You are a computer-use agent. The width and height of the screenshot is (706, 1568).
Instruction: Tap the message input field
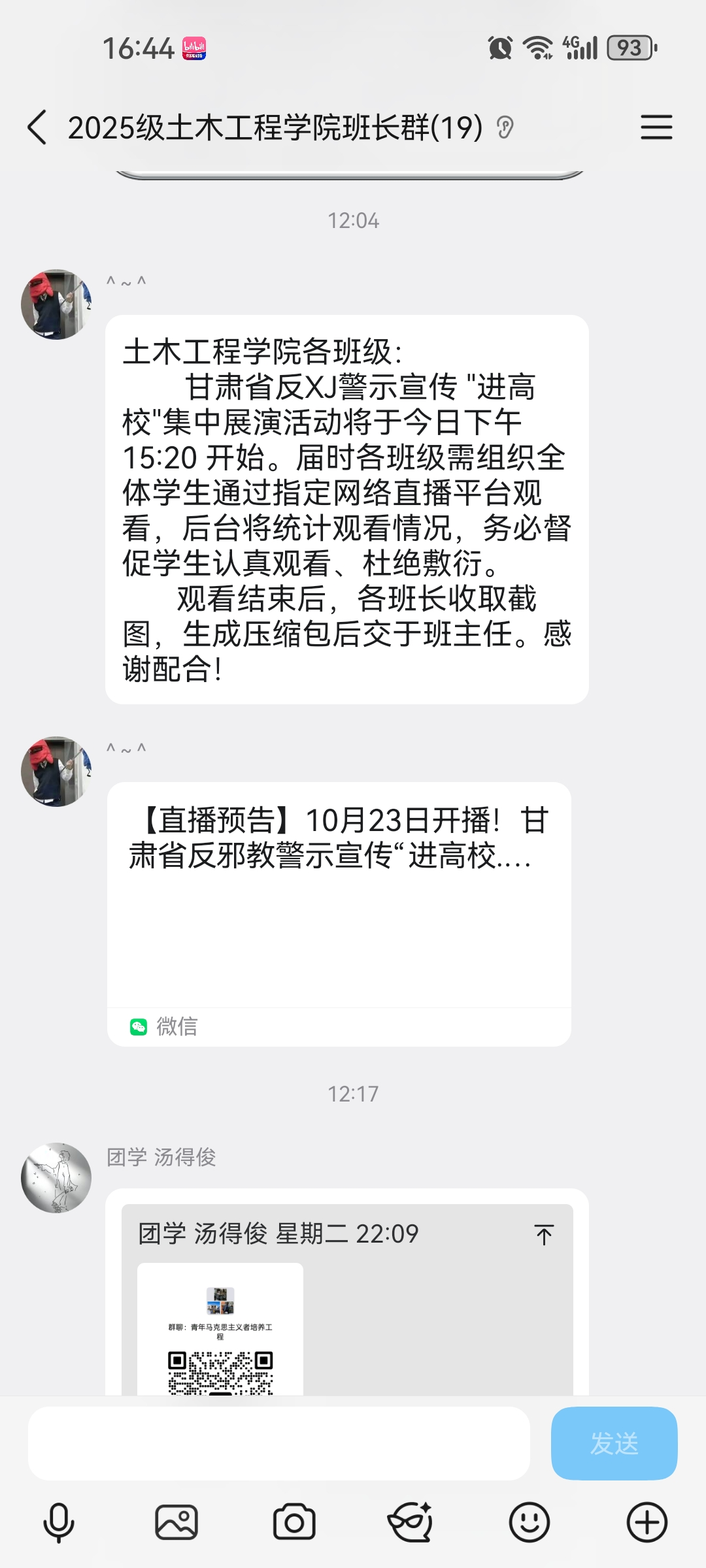point(278,1443)
